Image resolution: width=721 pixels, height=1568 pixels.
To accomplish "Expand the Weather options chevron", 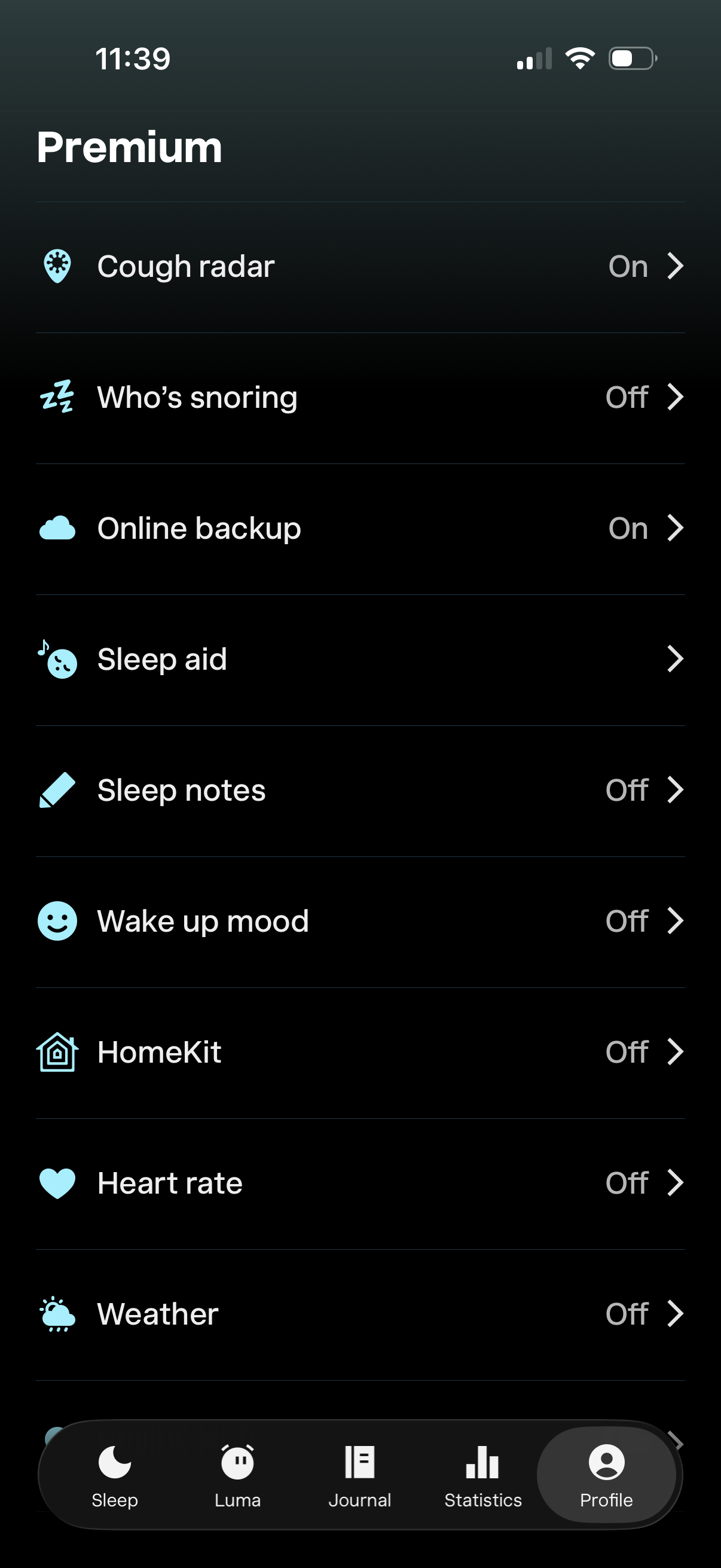I will [x=676, y=1314].
